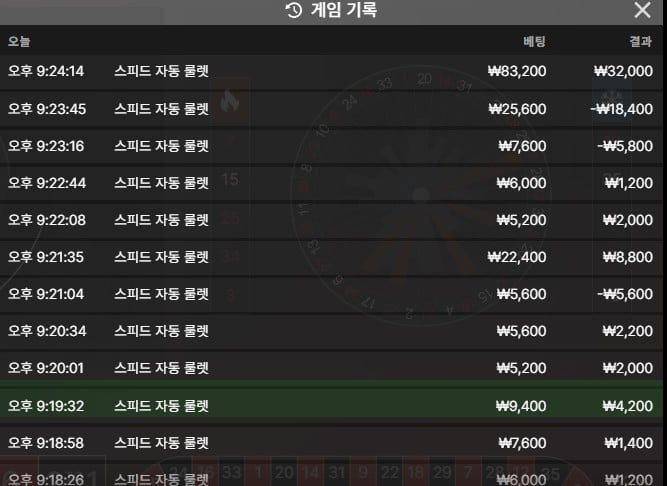Open the highlighted 9:19:32 round
Image resolution: width=667 pixels, height=486 pixels.
pos(331,406)
